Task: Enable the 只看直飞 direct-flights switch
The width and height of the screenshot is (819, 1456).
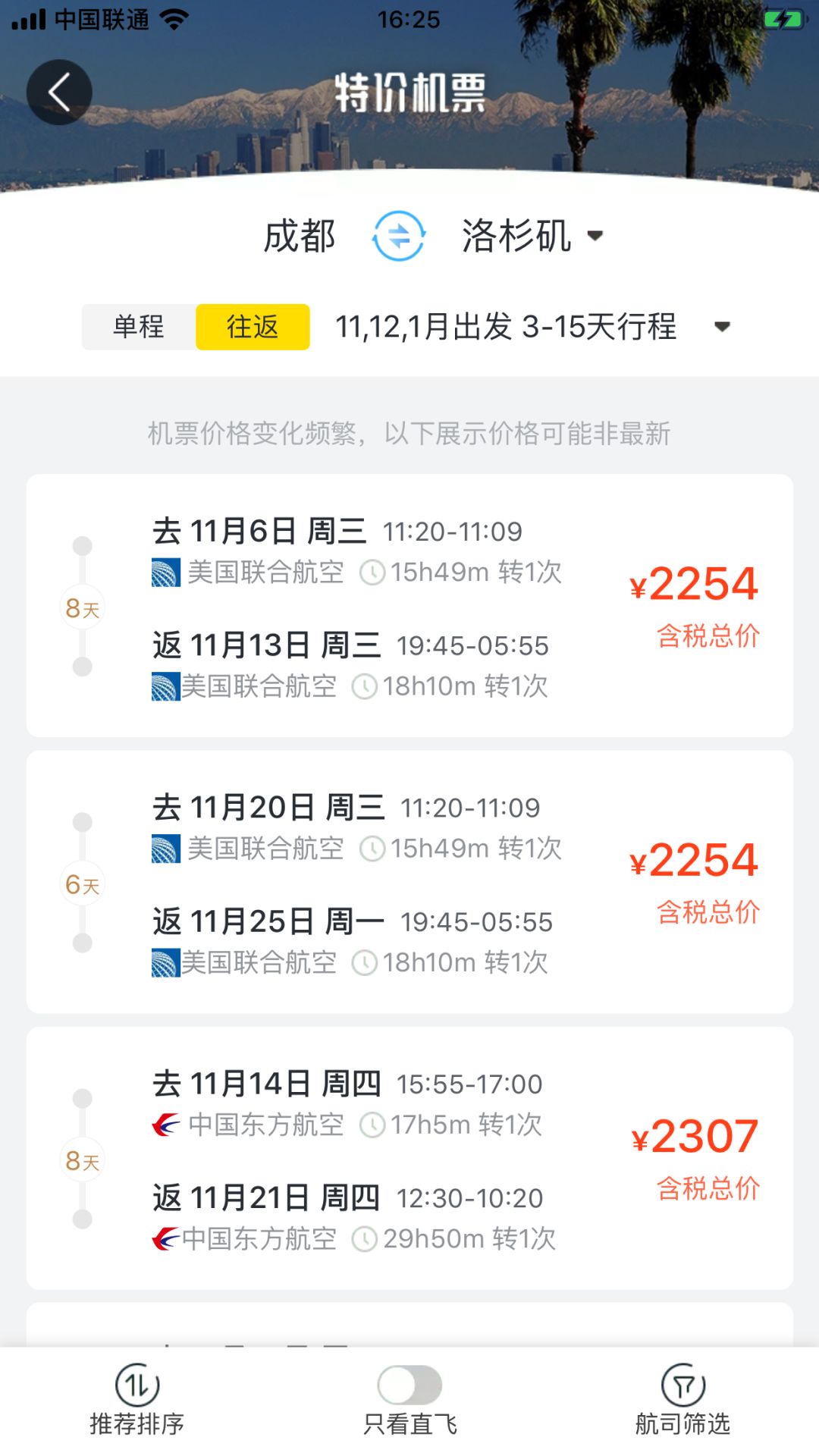Action: coord(410,1385)
